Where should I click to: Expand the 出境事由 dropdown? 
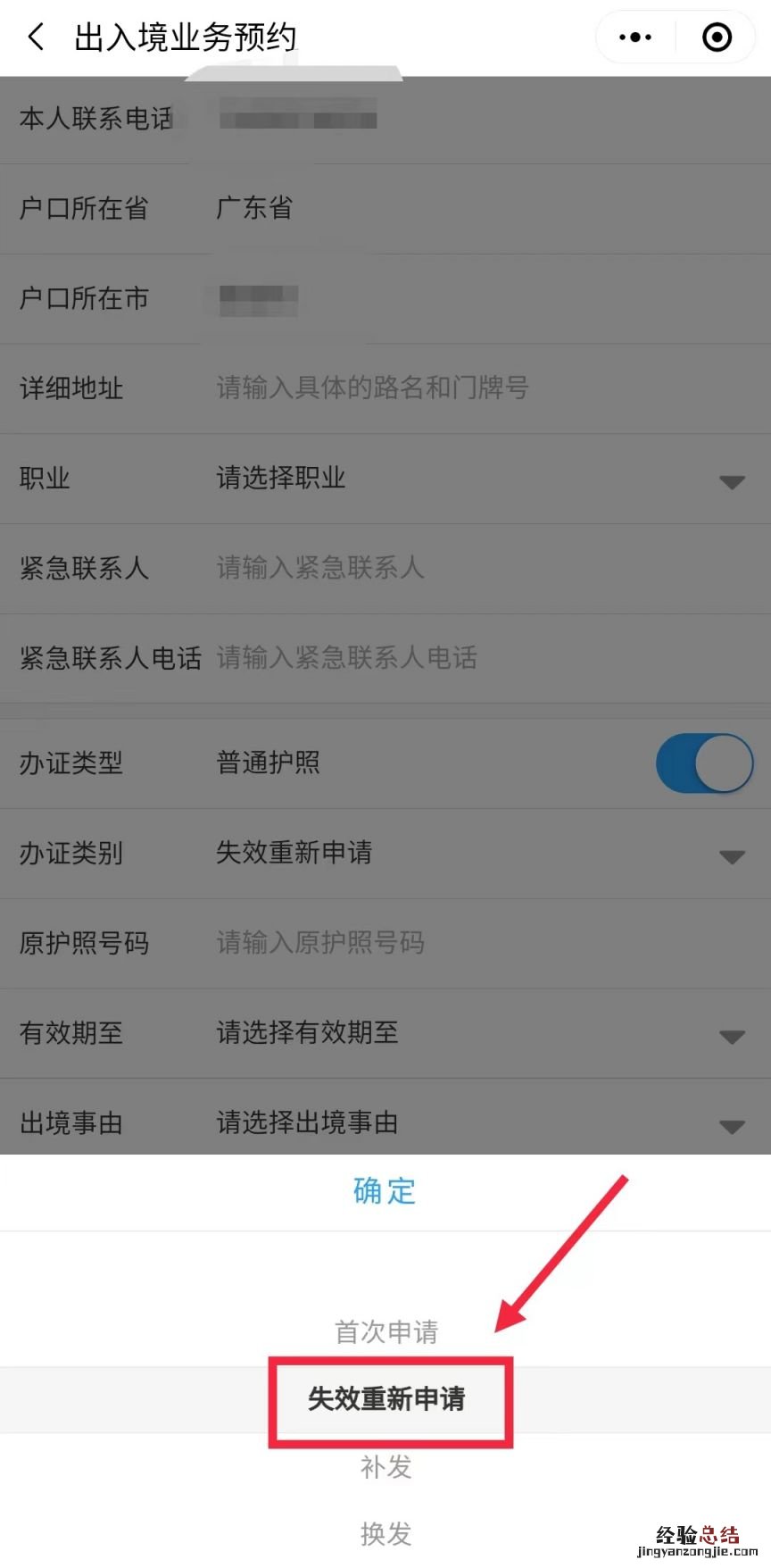(x=473, y=1123)
